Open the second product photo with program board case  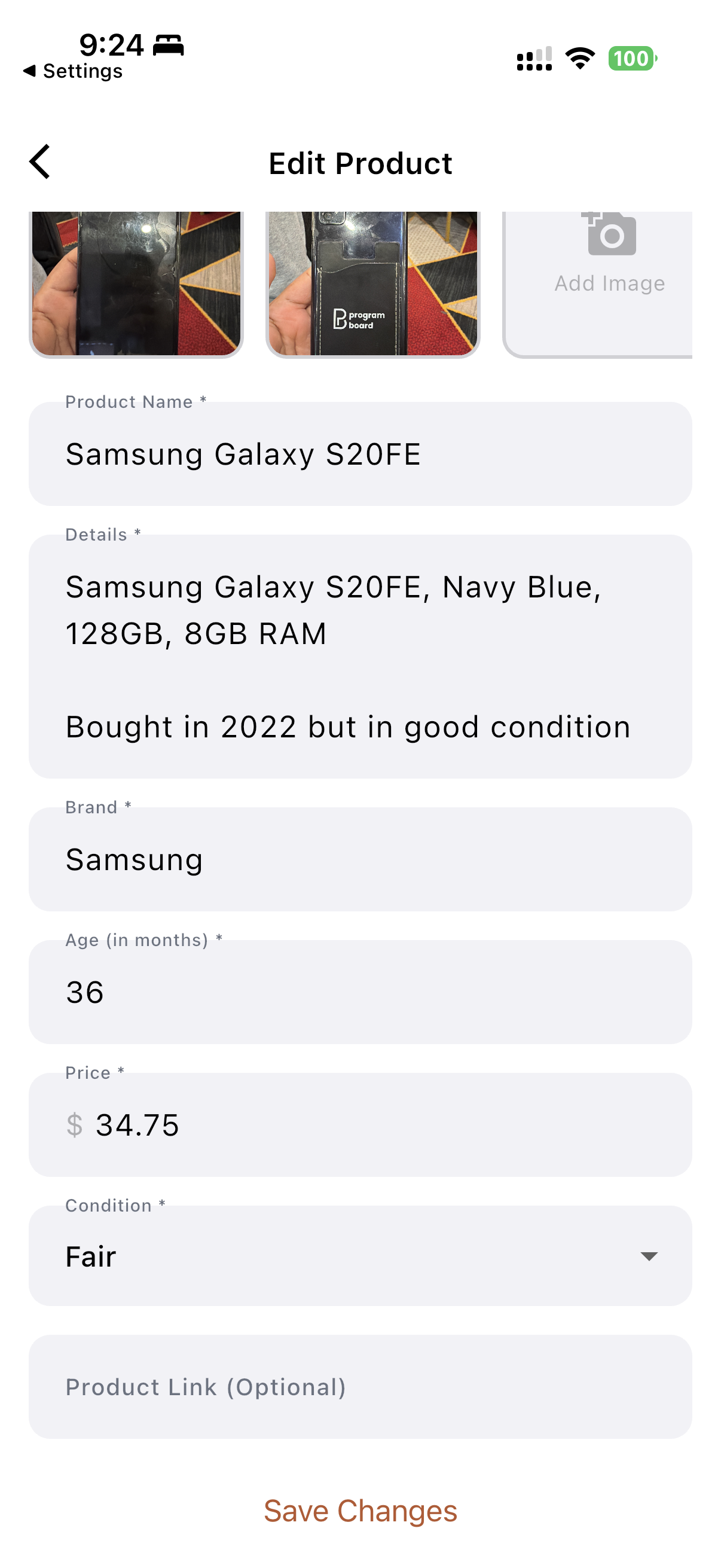[373, 284]
